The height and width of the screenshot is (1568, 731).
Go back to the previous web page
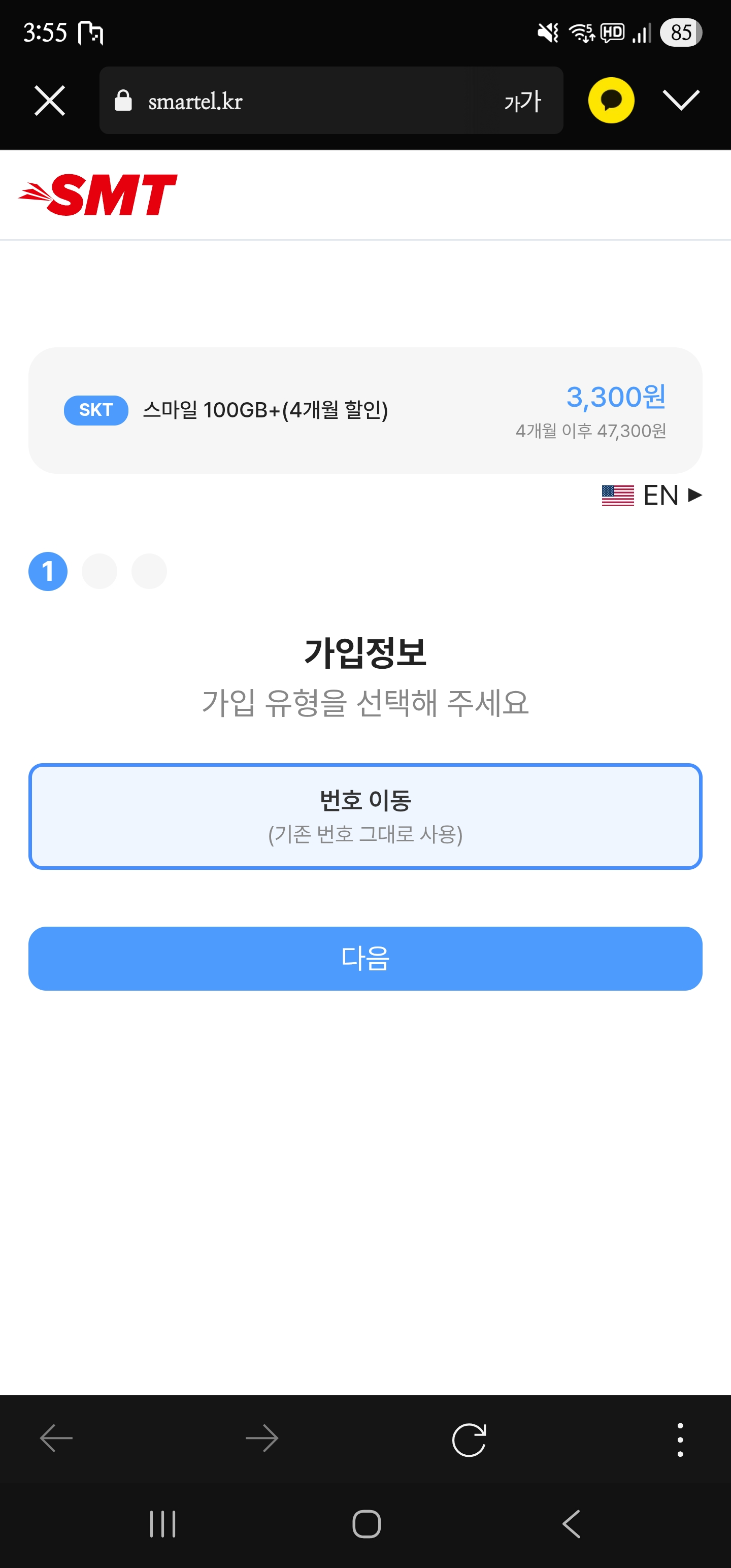[56, 1439]
